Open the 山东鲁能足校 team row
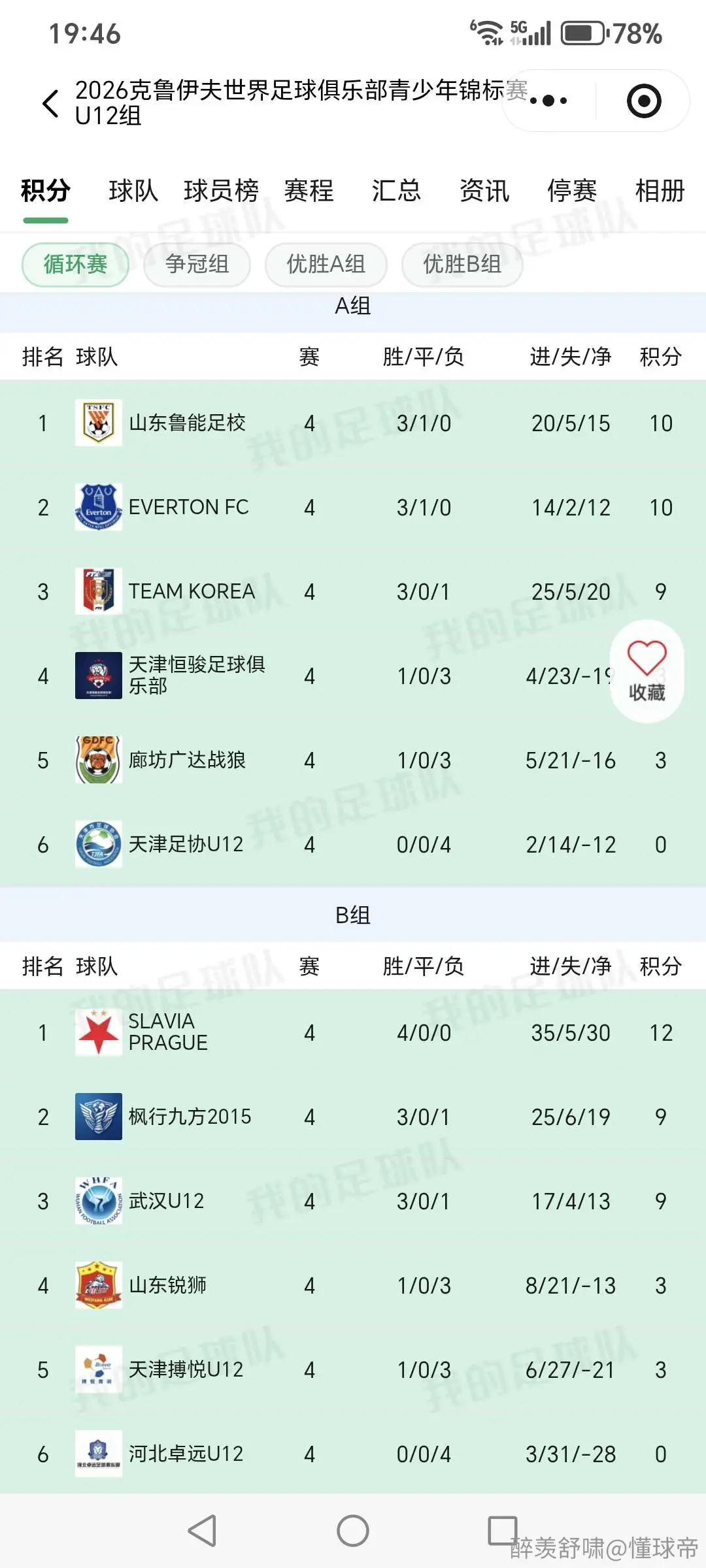The height and width of the screenshot is (1568, 706). click(x=353, y=423)
